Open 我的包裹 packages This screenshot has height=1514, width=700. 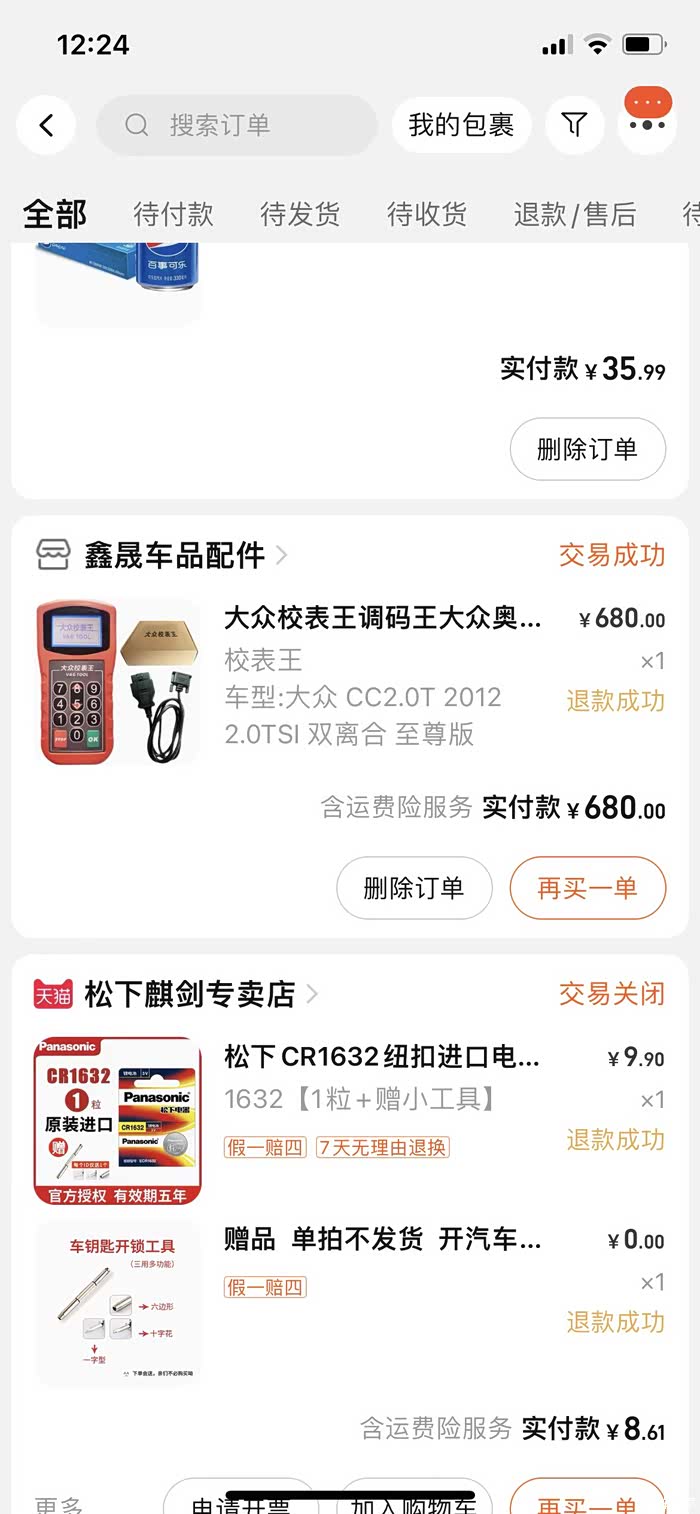(x=461, y=125)
